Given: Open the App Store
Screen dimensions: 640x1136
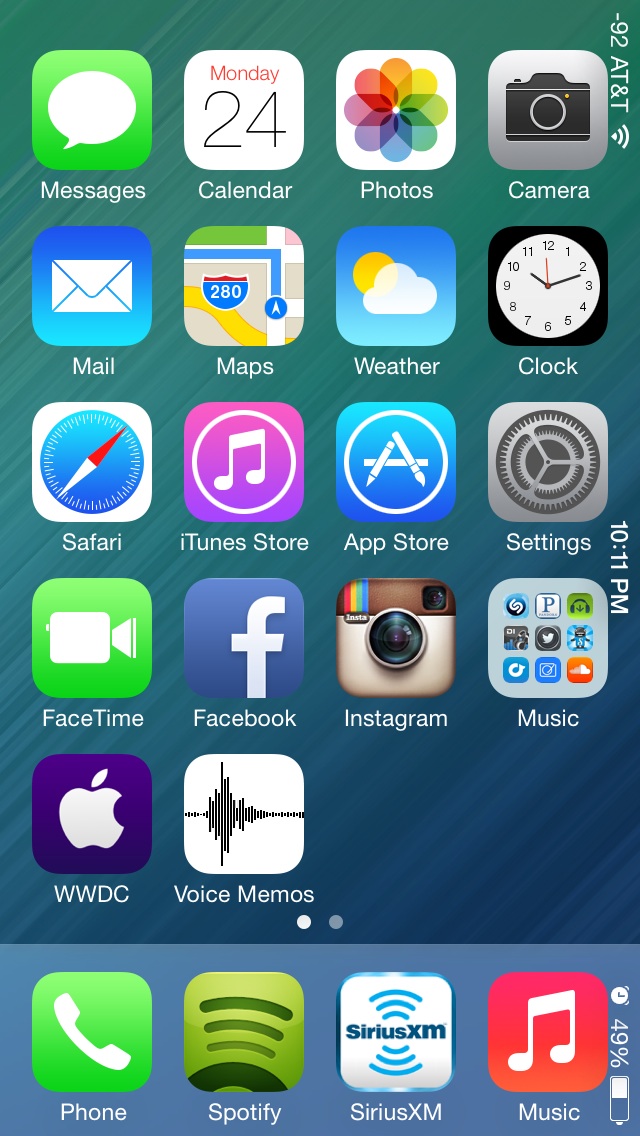Looking at the screenshot, I should 396,462.
